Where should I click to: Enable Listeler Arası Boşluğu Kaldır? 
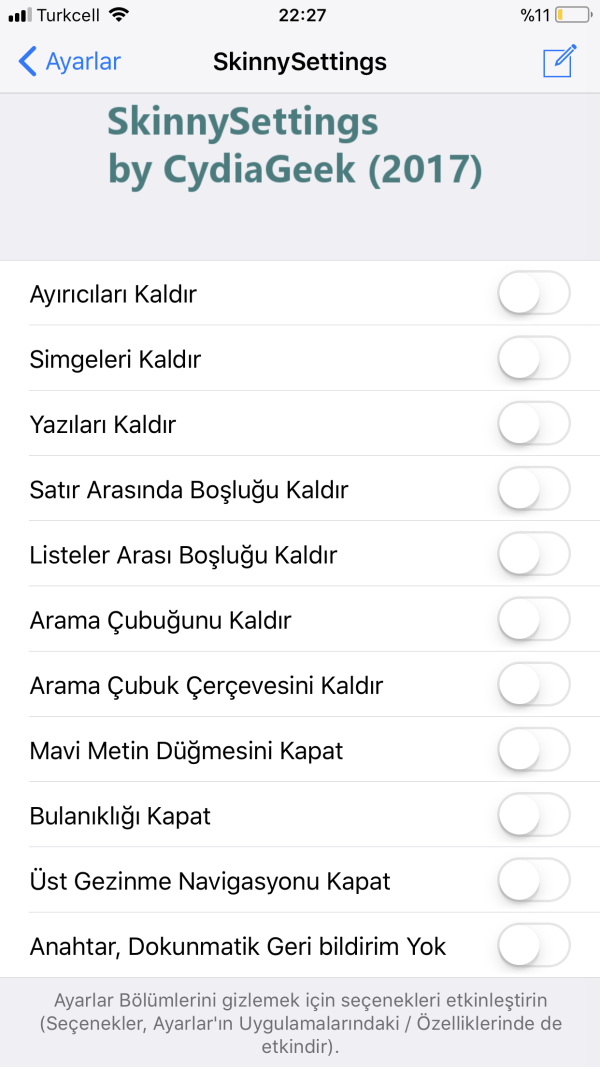pos(533,555)
